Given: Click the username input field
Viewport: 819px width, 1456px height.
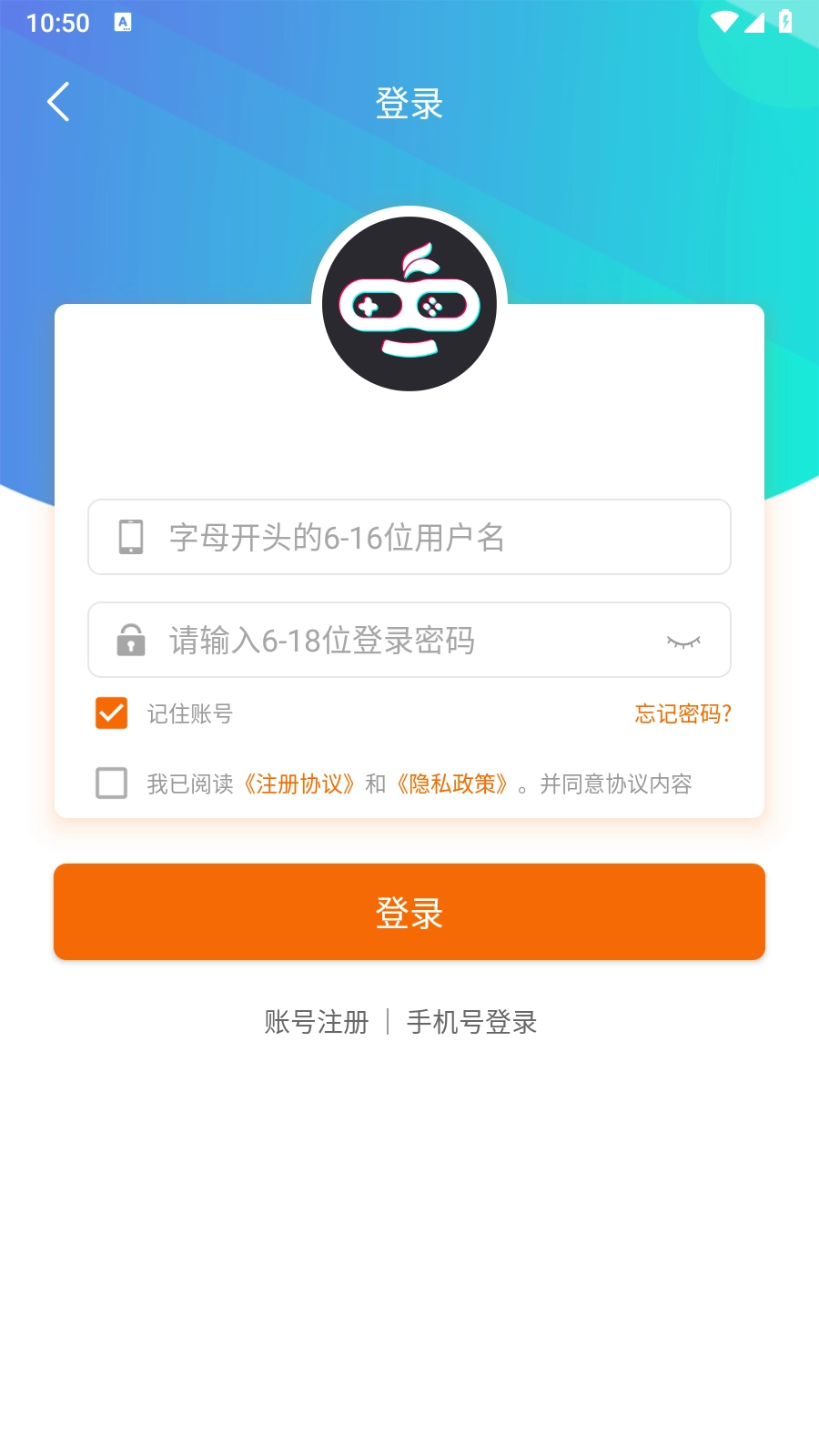Looking at the screenshot, I should tap(409, 537).
